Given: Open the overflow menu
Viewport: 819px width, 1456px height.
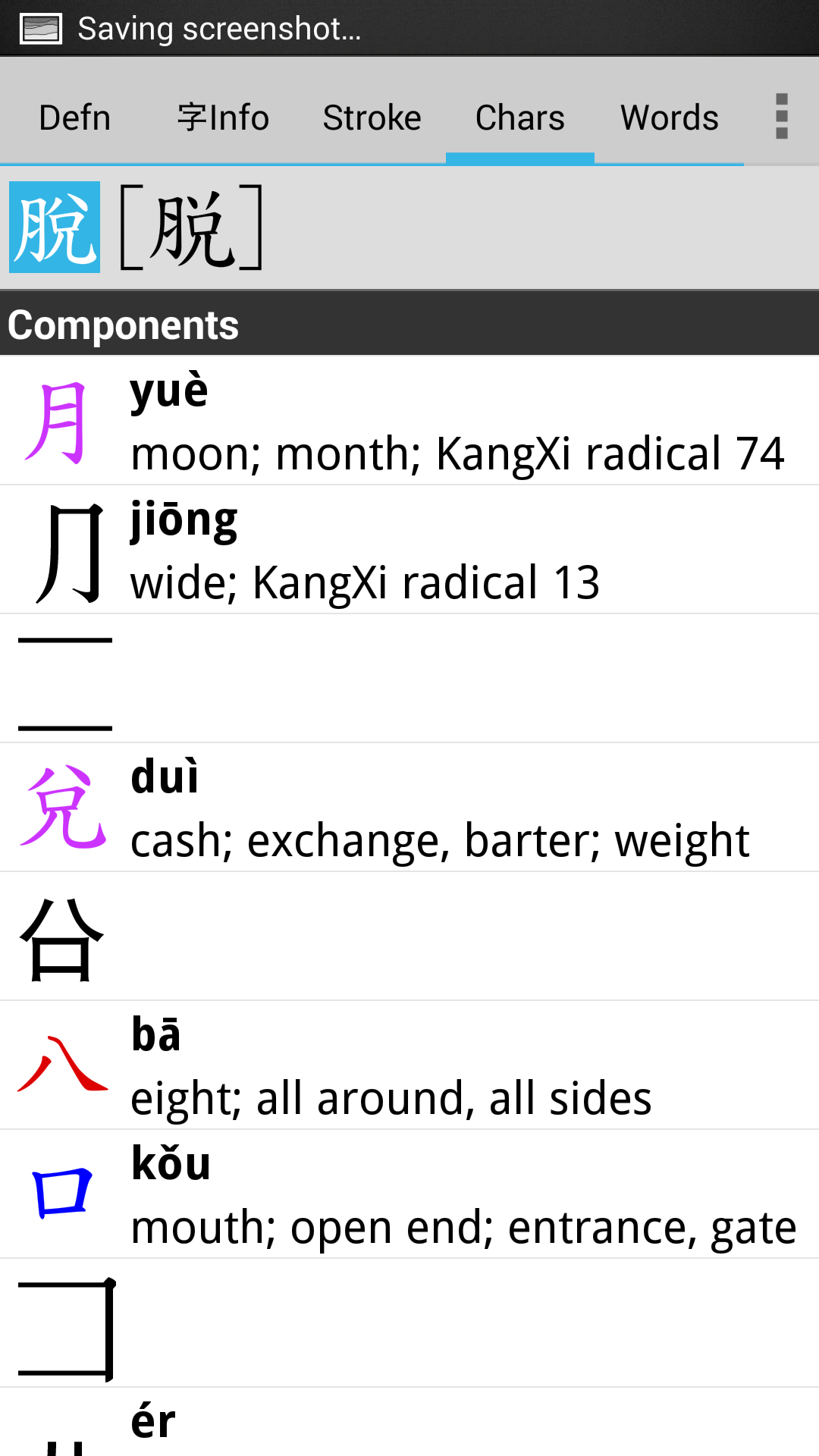Looking at the screenshot, I should click(x=782, y=117).
